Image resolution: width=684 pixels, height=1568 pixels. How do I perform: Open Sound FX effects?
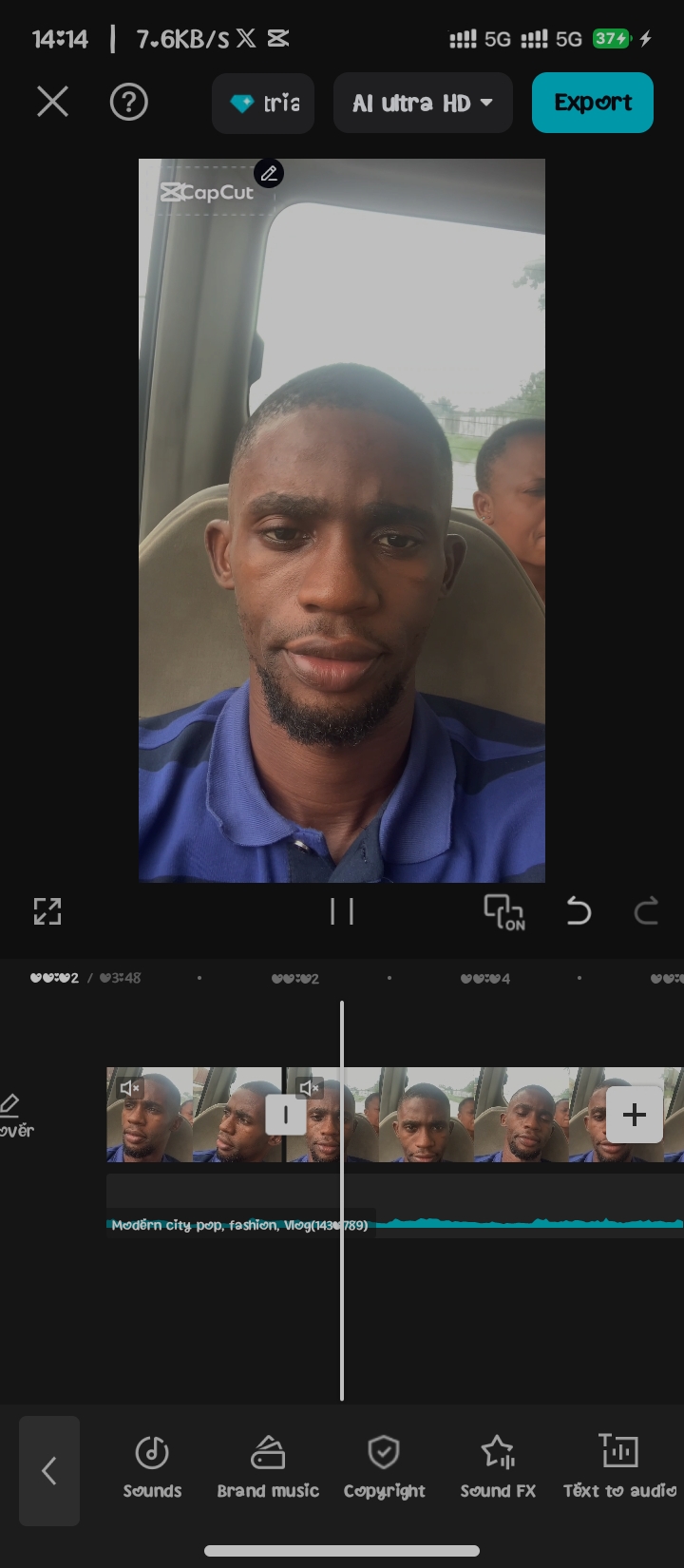pos(498,1468)
